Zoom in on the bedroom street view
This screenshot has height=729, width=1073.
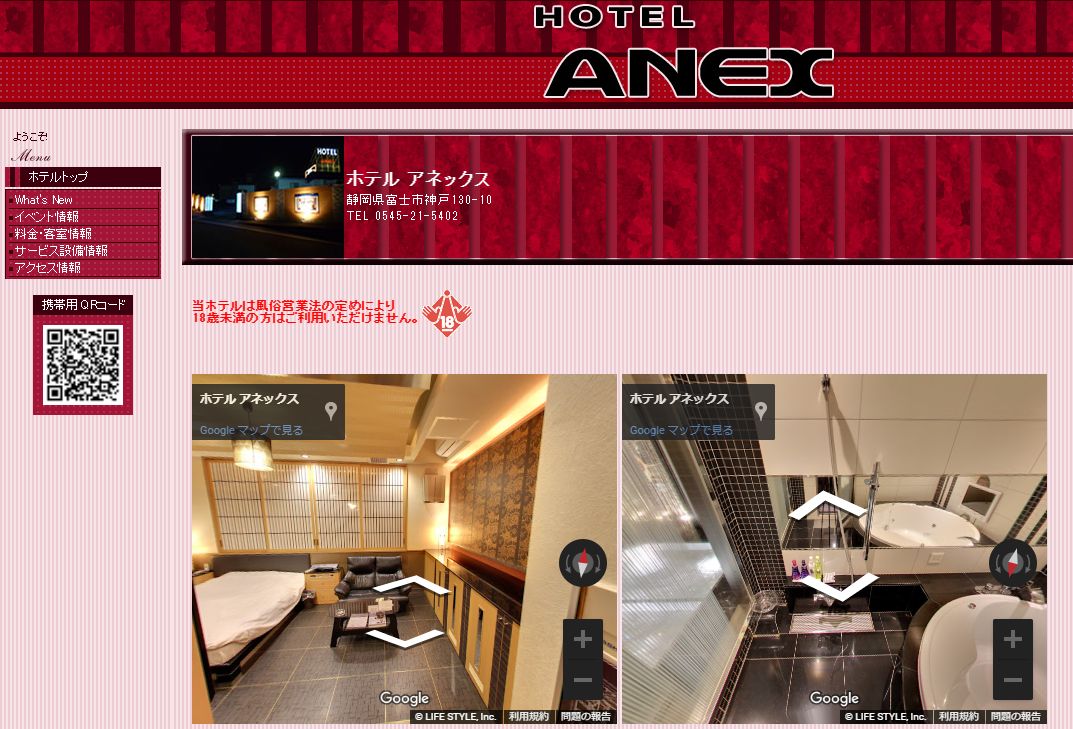[x=583, y=639]
